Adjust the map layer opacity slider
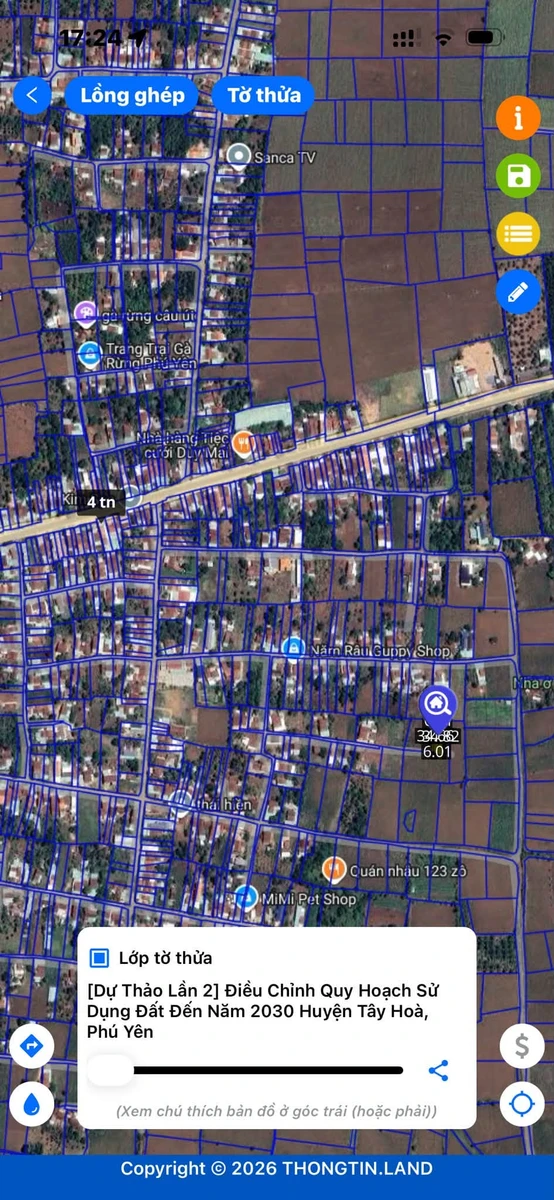This screenshot has height=1200, width=554. point(246,1070)
